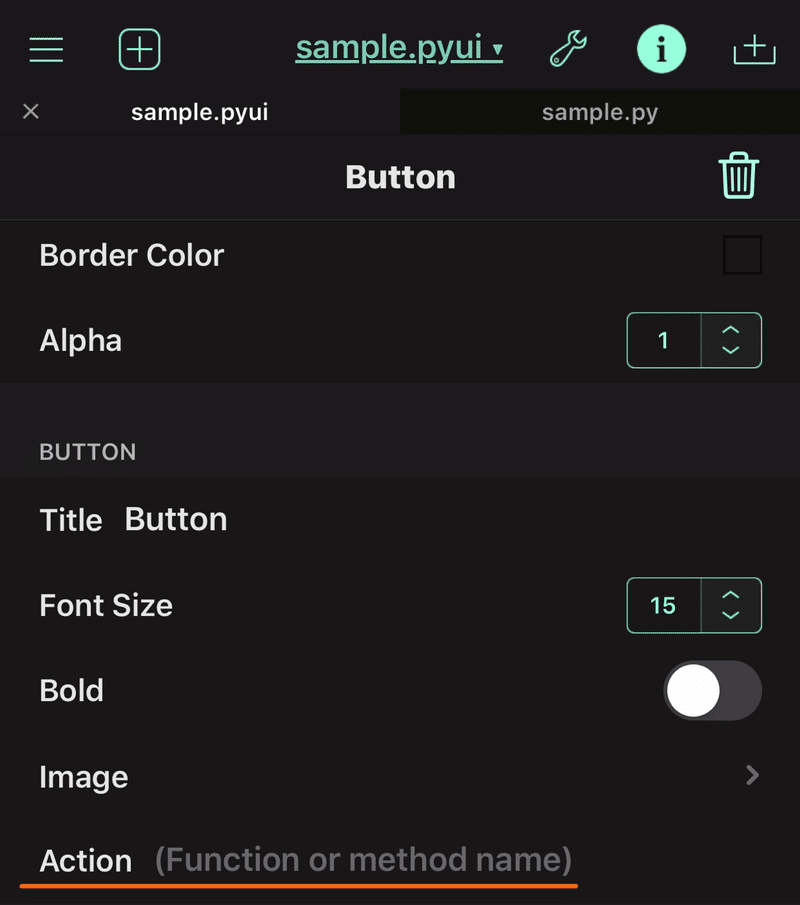Switch to the sample.py tab
Screen dimensions: 800x905
click(x=600, y=111)
